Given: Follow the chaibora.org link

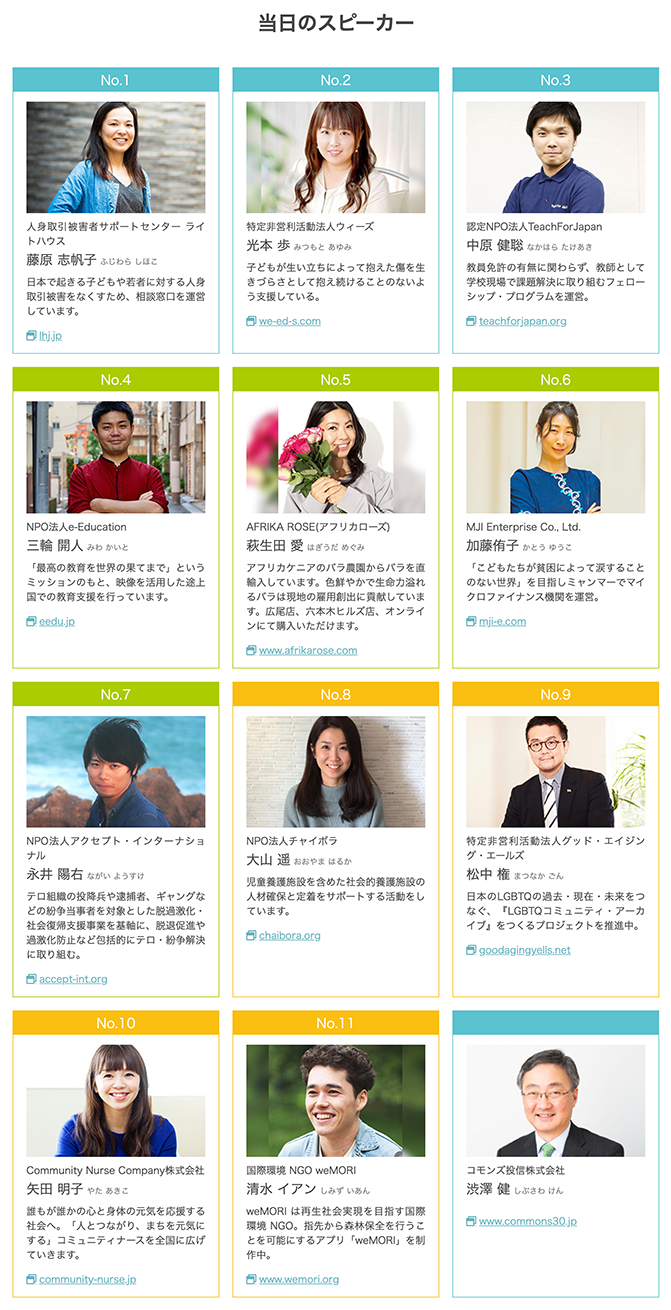Looking at the screenshot, I should (x=289, y=935).
